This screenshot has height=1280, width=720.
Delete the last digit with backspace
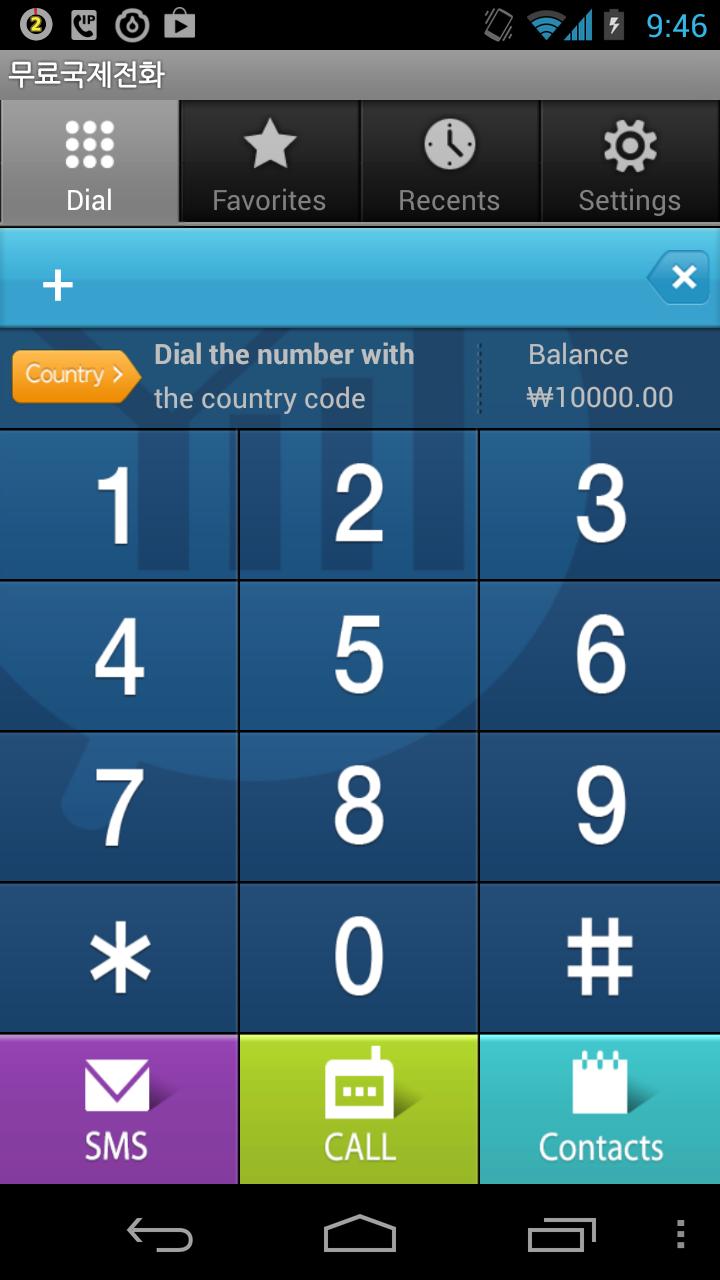click(680, 277)
